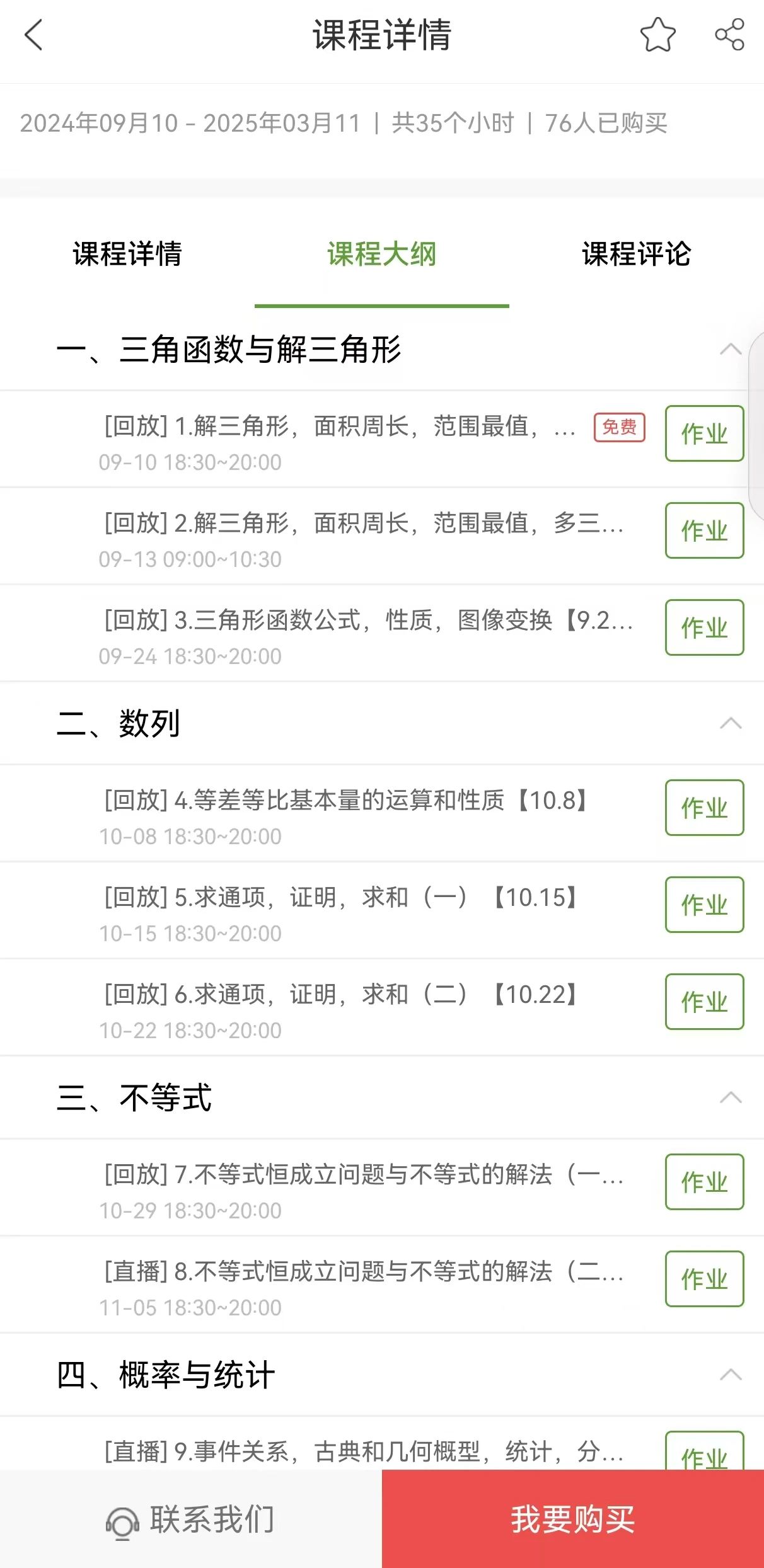The width and height of the screenshot is (764, 1568).
Task: Open the free replay of lesson 1 解三角形
Action: pos(340,439)
